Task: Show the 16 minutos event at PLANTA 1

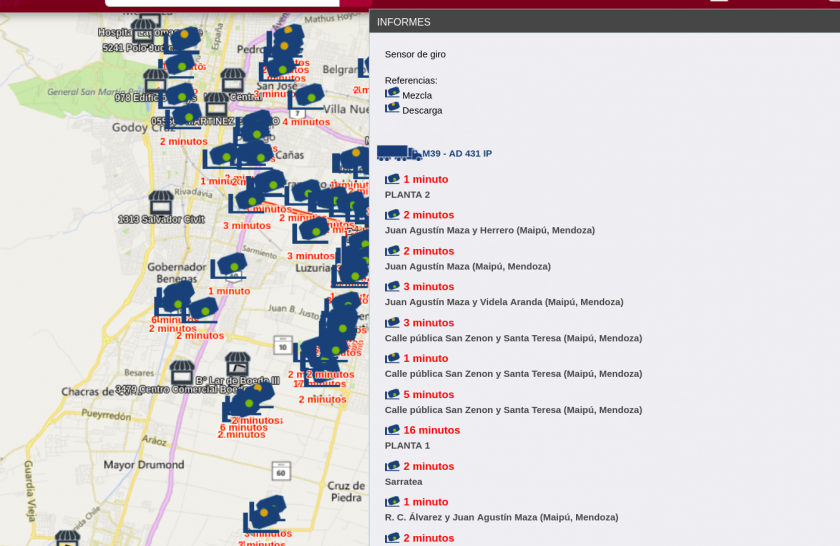Action: pyautogui.click(x=431, y=430)
